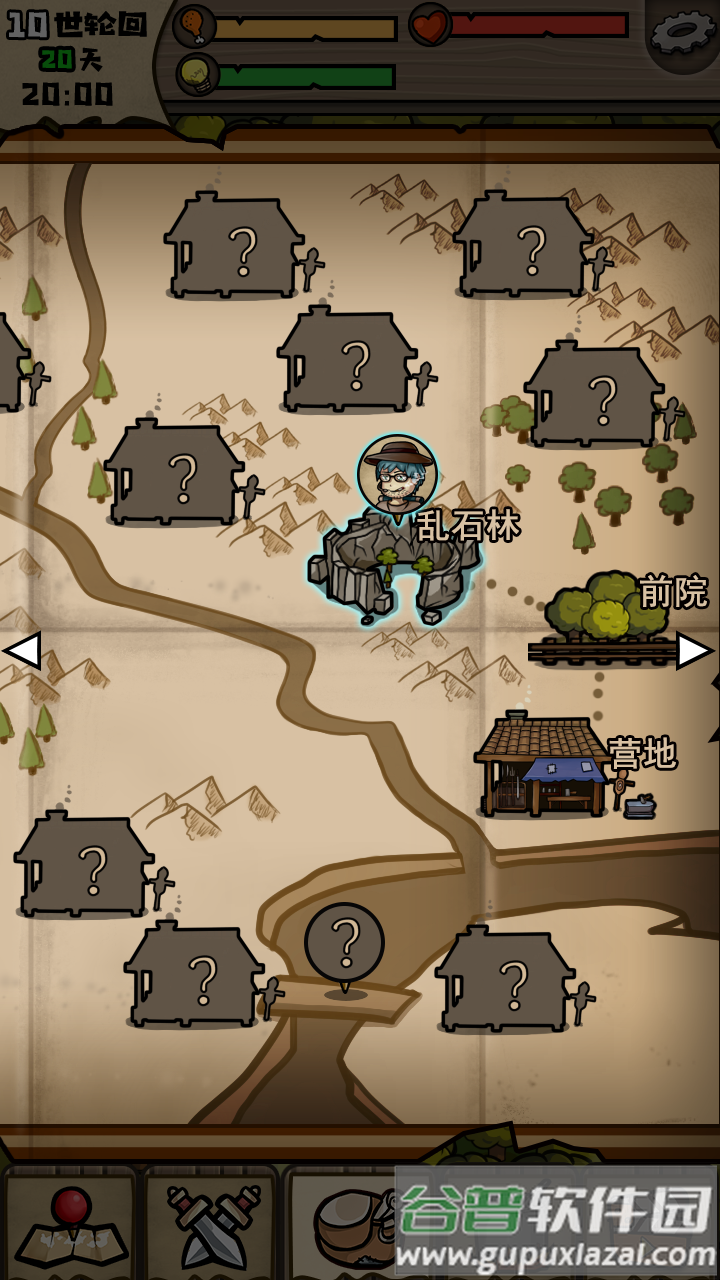Tap the unknown round marker on the road
Viewport: 720px width, 1280px height.
pyautogui.click(x=345, y=943)
